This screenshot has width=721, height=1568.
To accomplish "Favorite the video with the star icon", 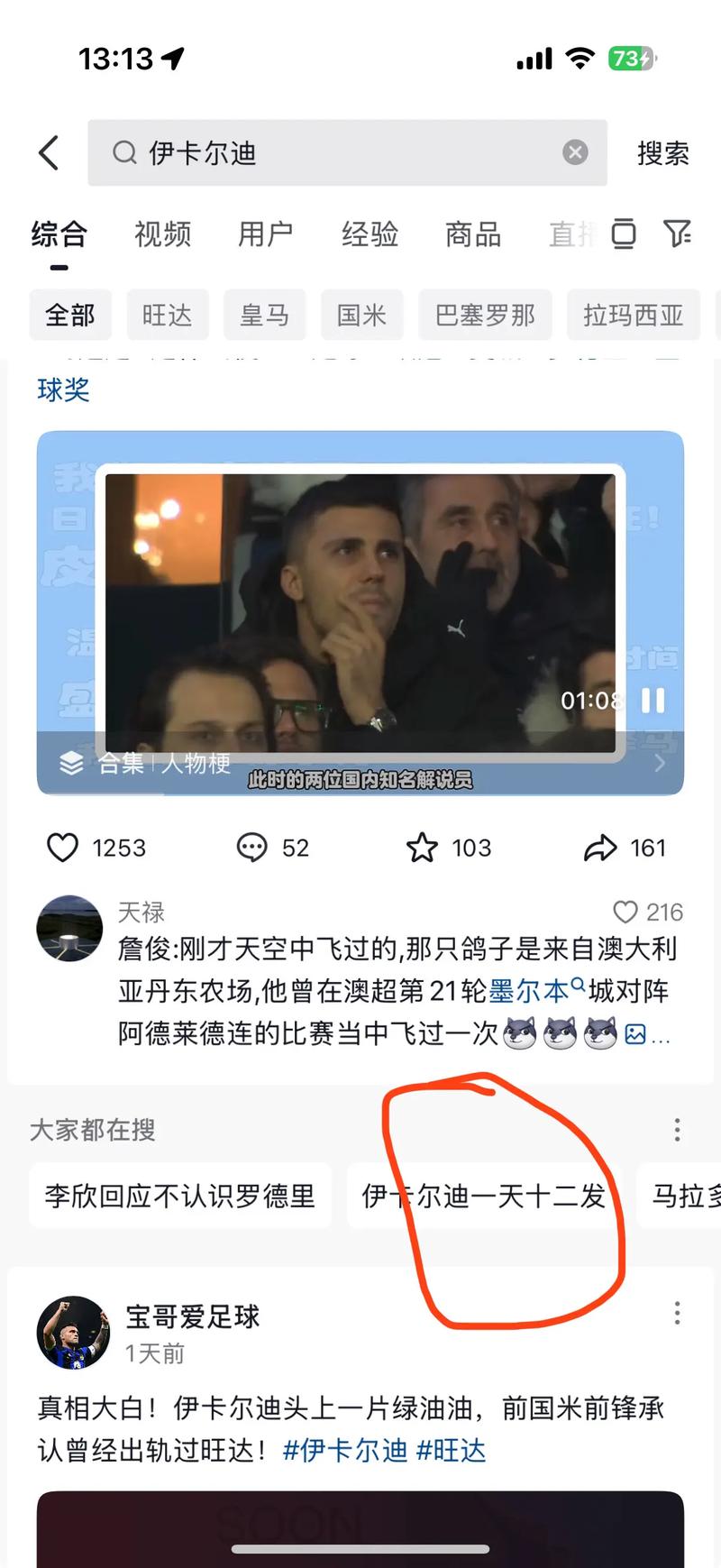I will pyautogui.click(x=424, y=847).
